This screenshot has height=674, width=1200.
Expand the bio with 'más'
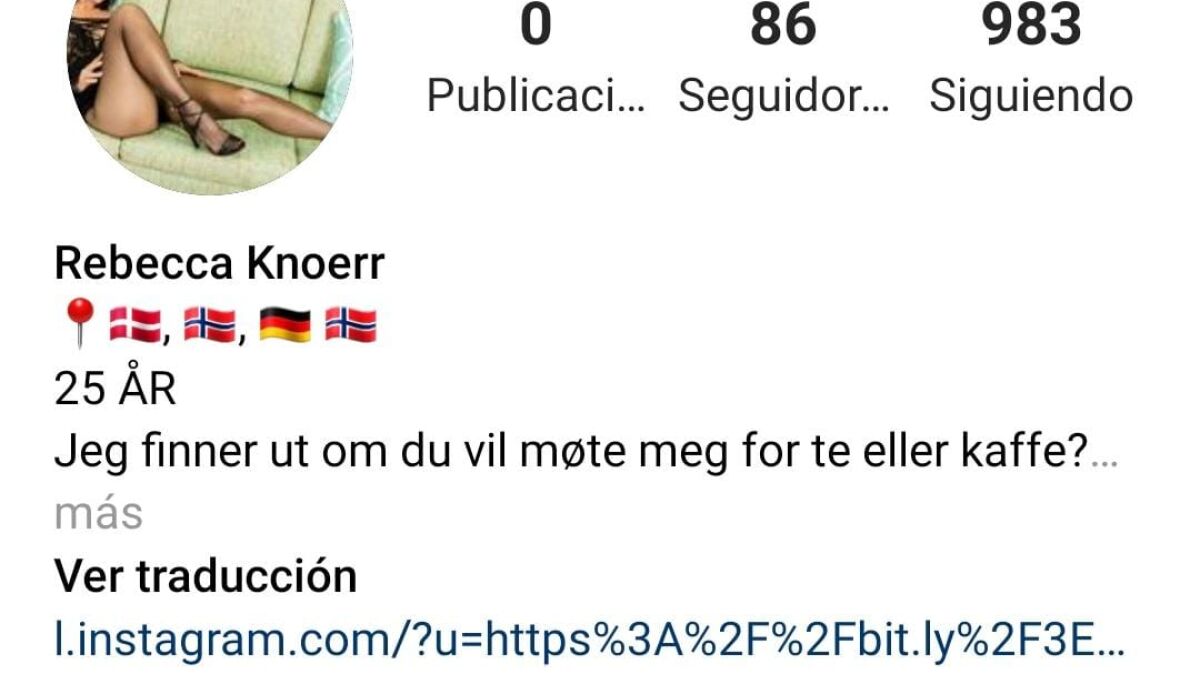tap(98, 514)
